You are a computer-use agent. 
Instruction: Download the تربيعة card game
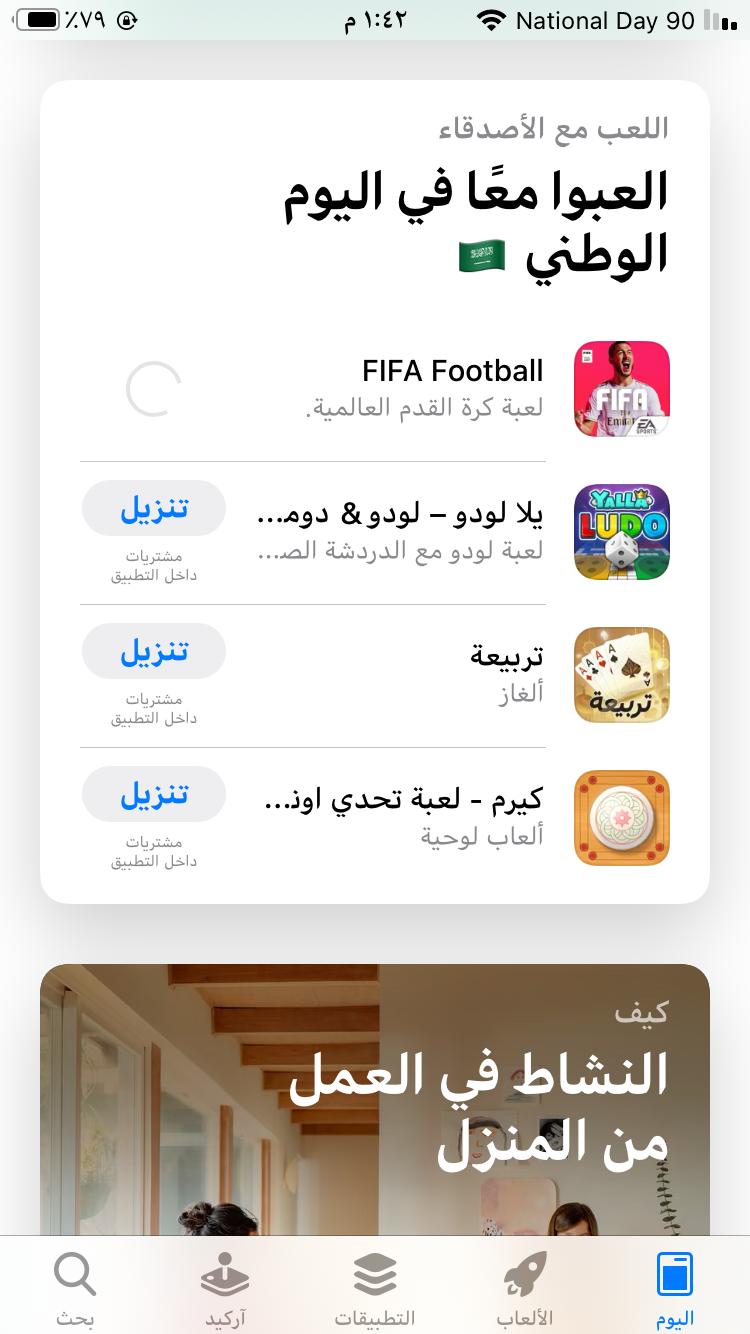point(154,651)
